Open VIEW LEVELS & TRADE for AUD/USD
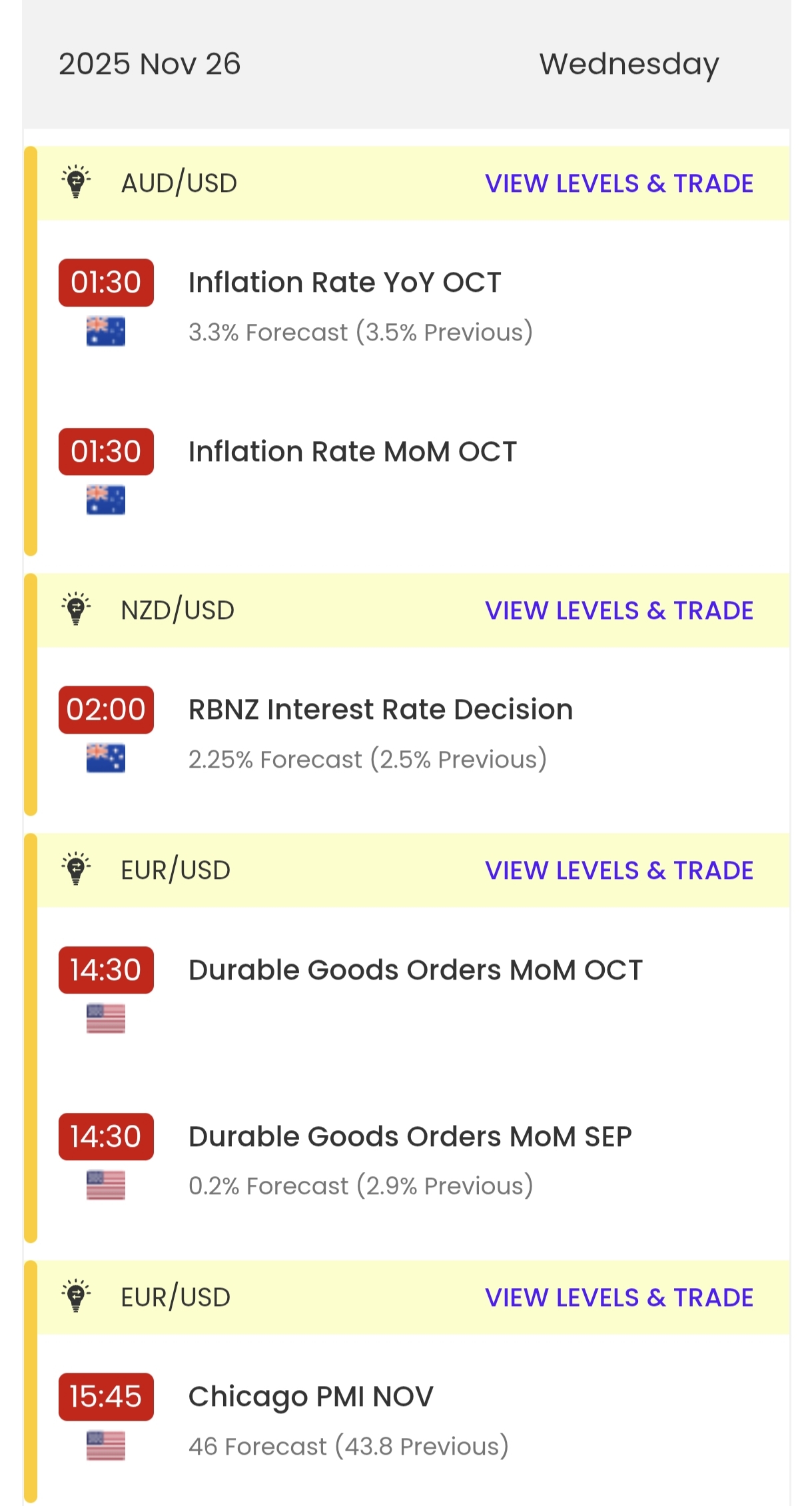 click(619, 183)
